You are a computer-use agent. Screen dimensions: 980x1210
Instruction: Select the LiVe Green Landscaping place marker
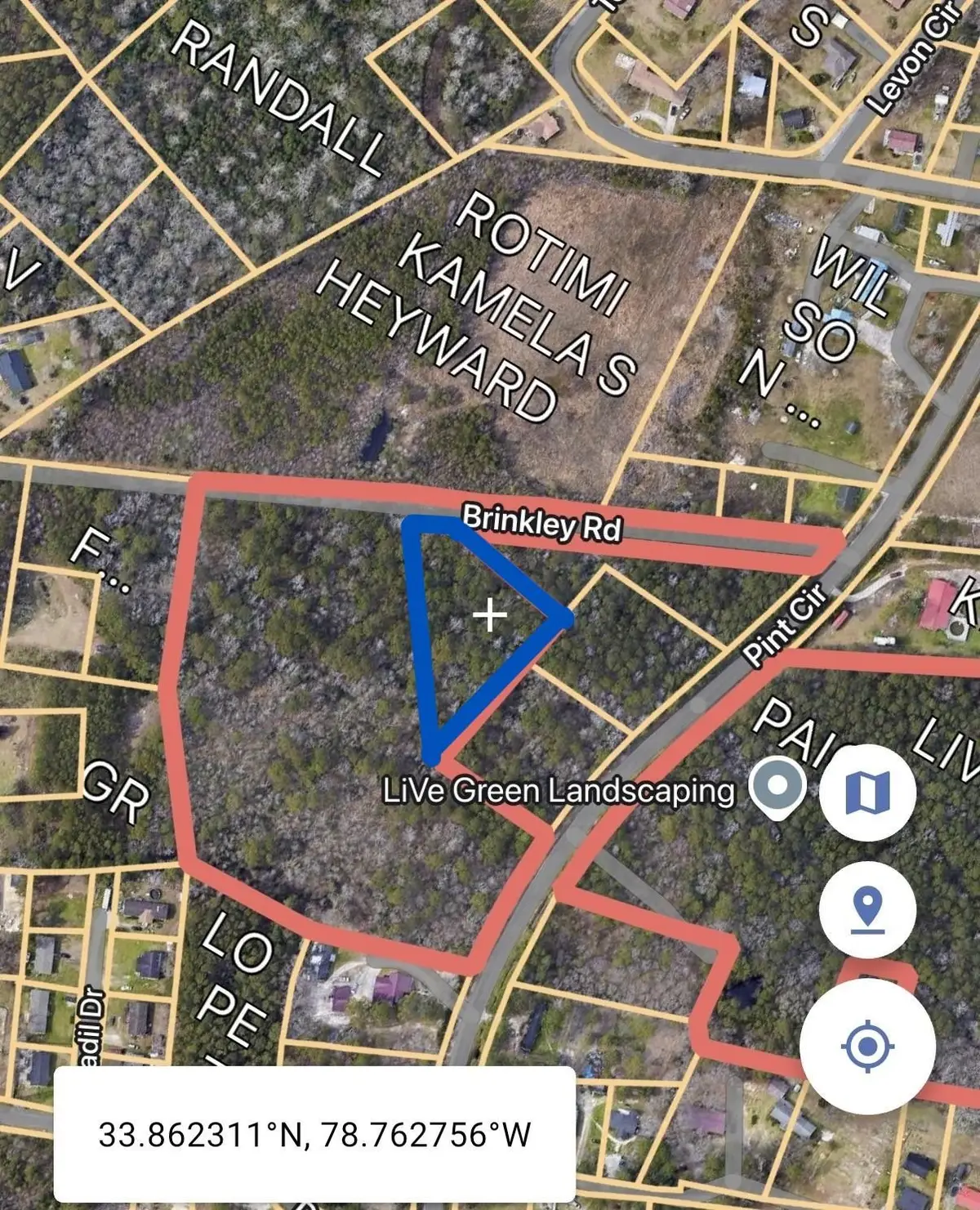(559, 788)
